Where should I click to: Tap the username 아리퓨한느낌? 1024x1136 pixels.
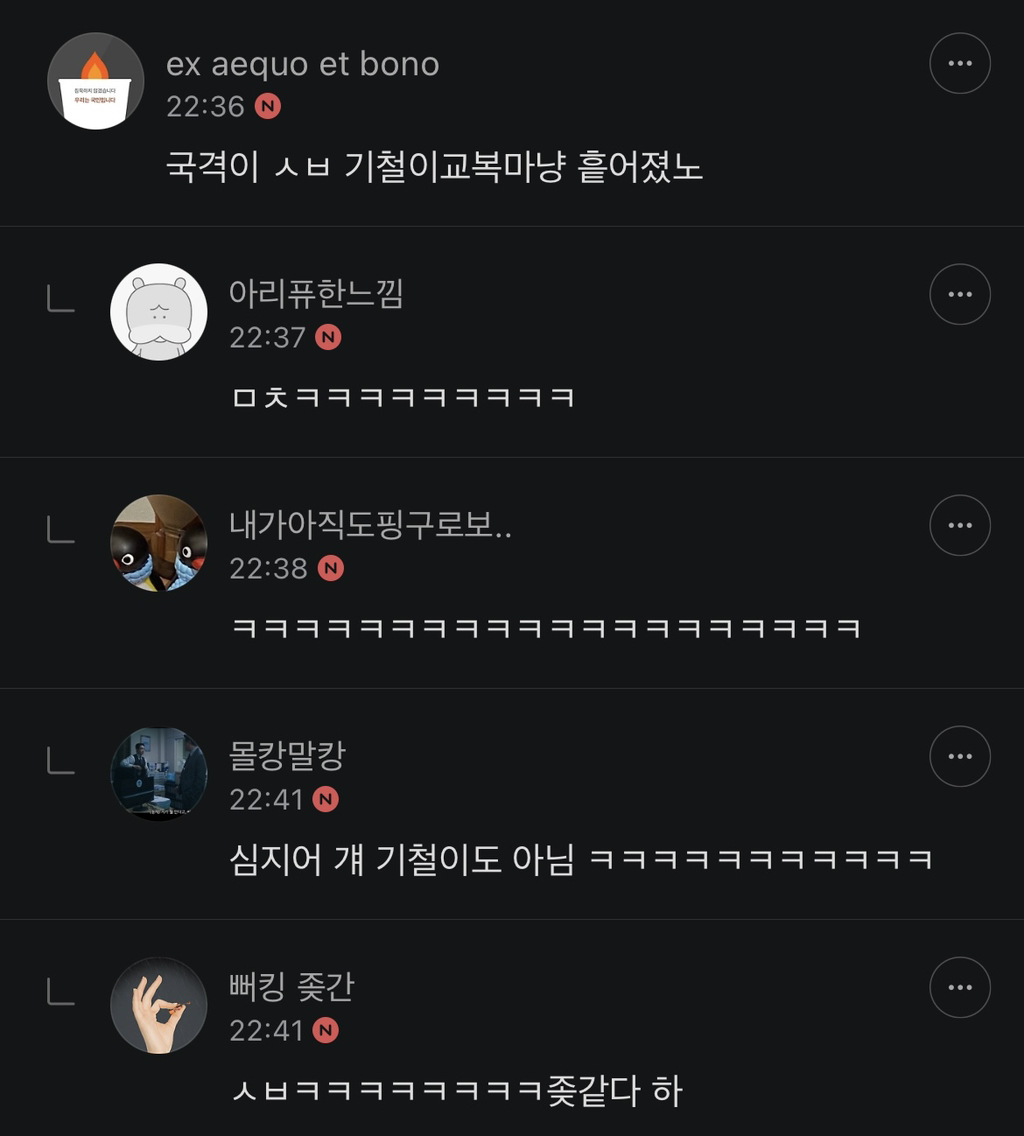coord(316,294)
